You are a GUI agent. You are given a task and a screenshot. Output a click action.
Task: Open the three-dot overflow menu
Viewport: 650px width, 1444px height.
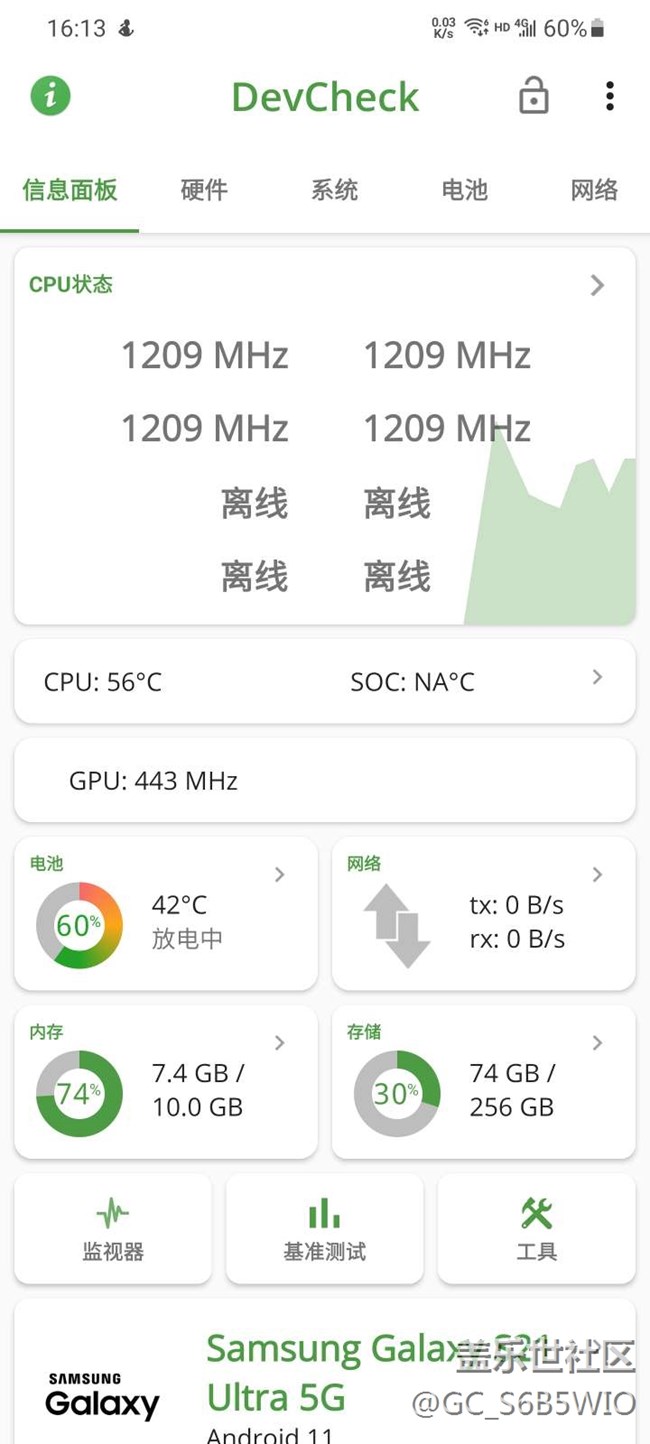609,96
